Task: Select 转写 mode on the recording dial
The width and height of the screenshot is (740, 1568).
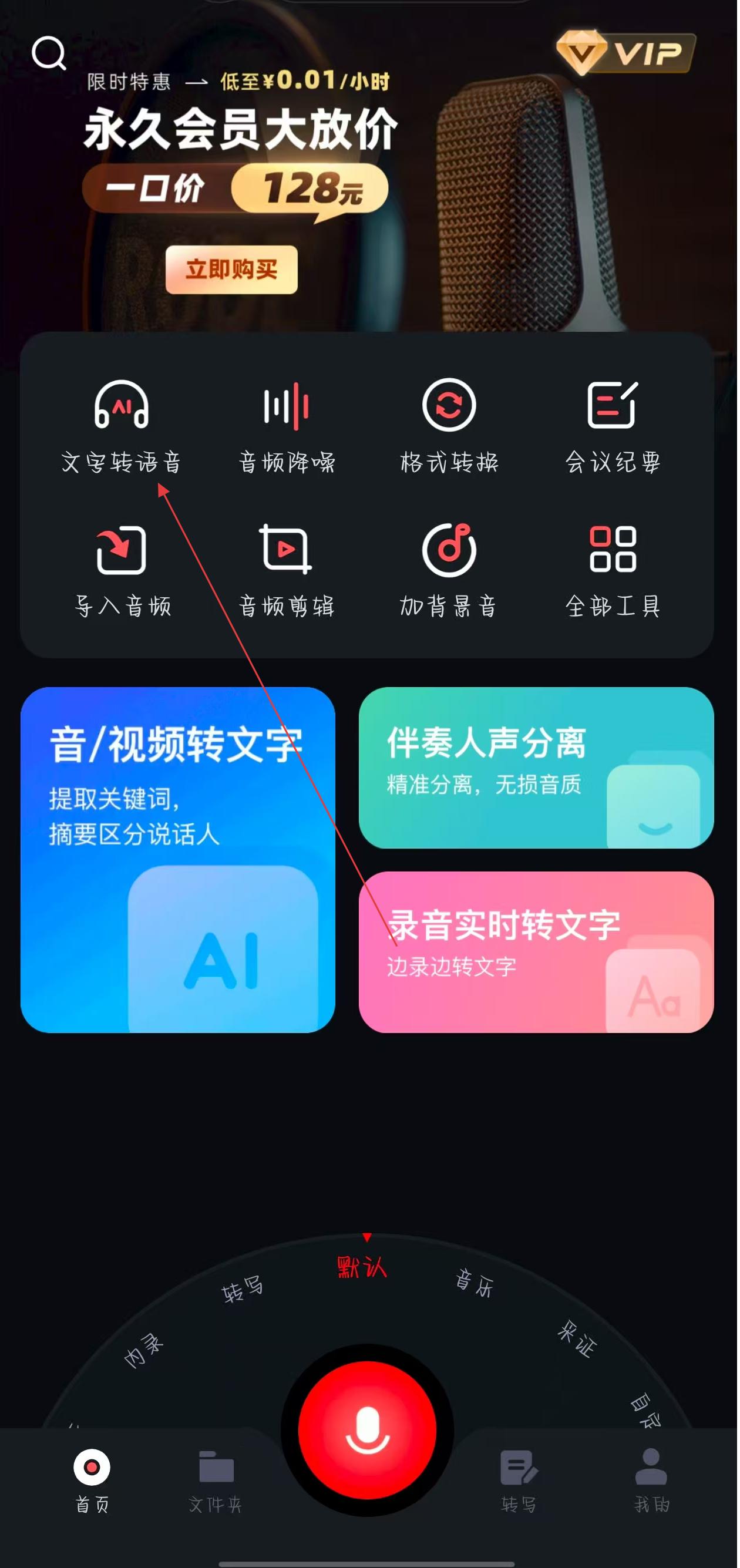Action: coord(242,1289)
